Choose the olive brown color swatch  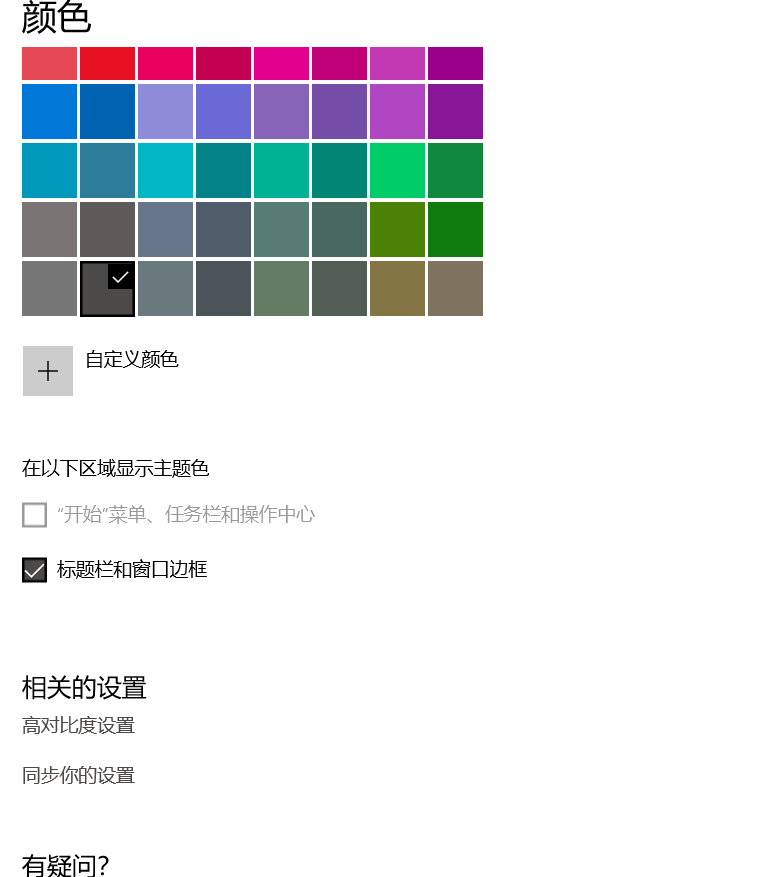click(x=397, y=288)
